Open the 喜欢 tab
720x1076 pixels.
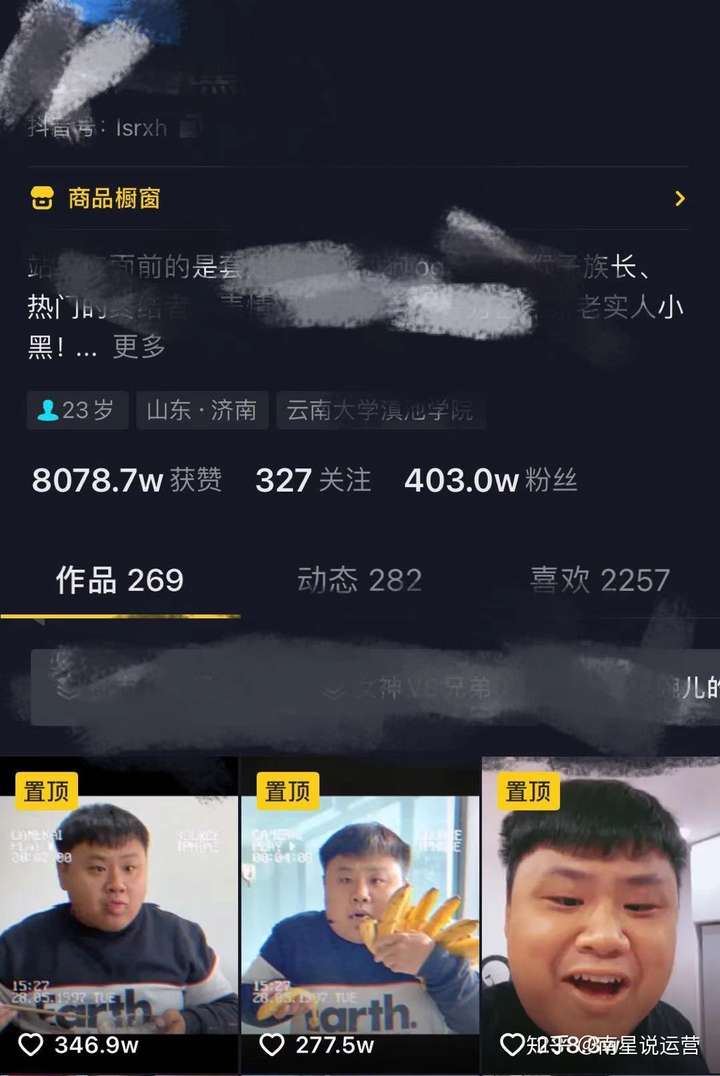(599, 580)
